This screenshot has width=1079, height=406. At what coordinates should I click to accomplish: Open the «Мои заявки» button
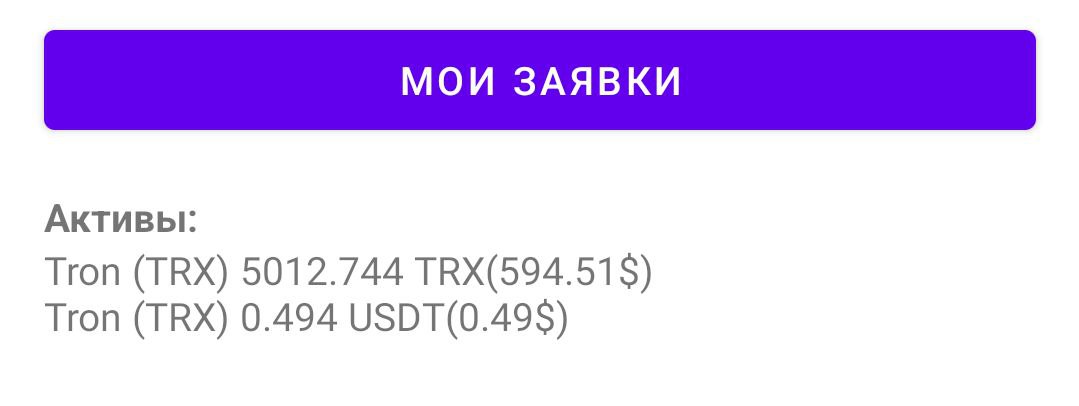(x=540, y=80)
